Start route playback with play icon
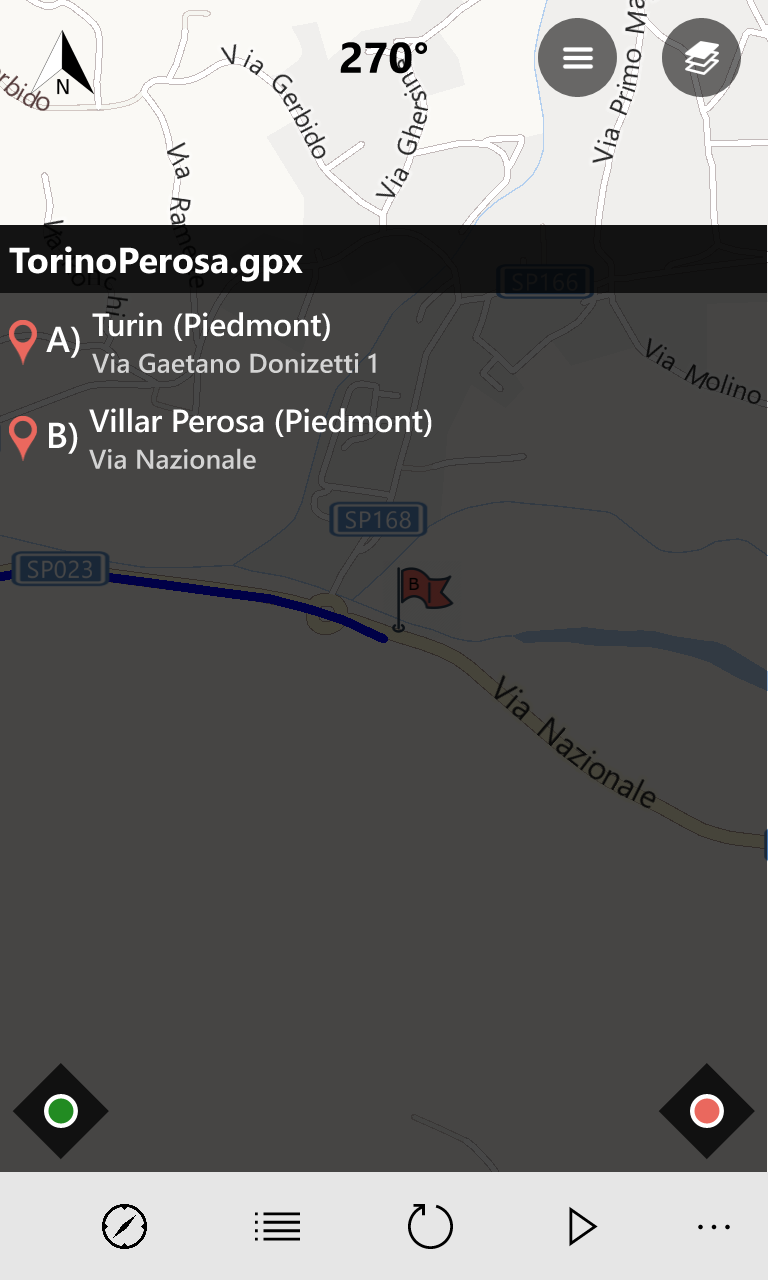Viewport: 768px width, 1280px height. 582,1226
